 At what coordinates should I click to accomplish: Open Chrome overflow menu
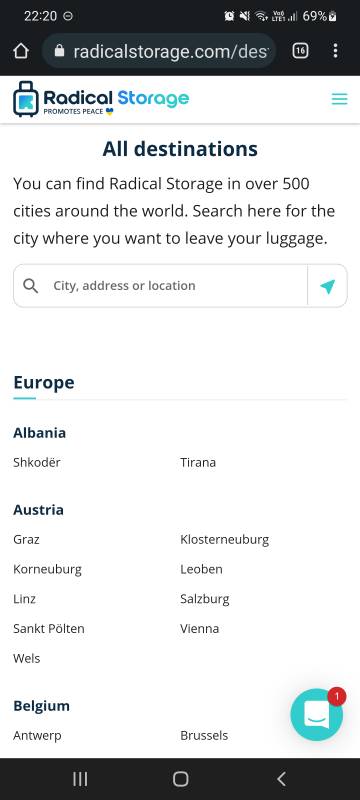click(x=335, y=51)
